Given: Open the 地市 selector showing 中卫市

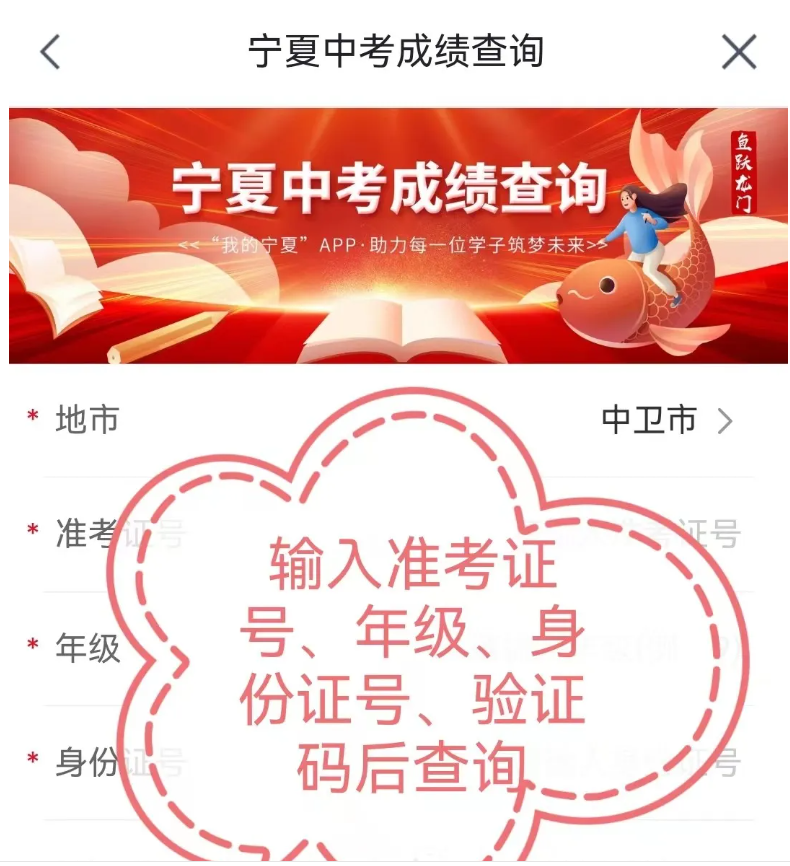Looking at the screenshot, I should (x=666, y=421).
